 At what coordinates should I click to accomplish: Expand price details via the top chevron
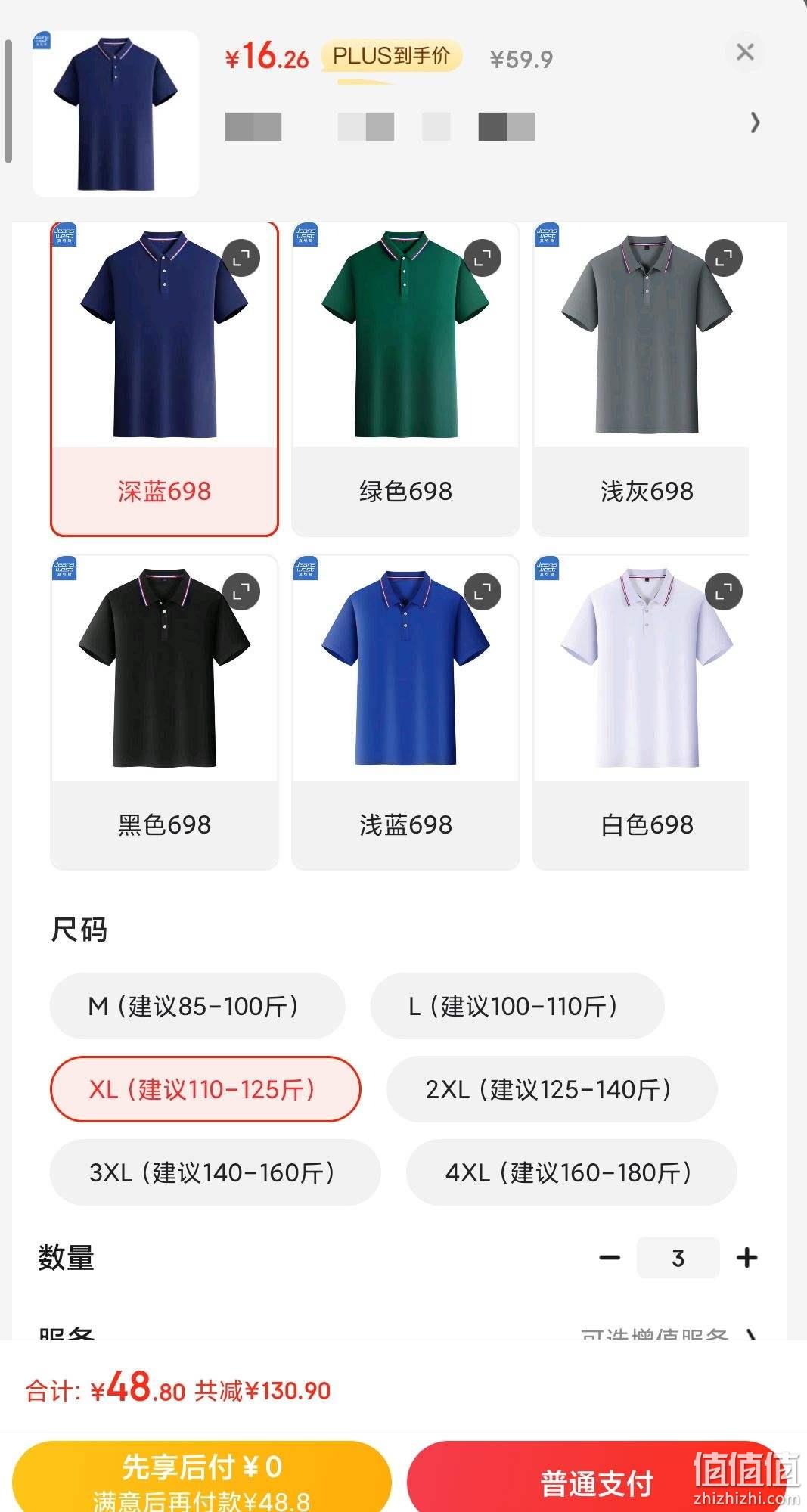coord(755,123)
